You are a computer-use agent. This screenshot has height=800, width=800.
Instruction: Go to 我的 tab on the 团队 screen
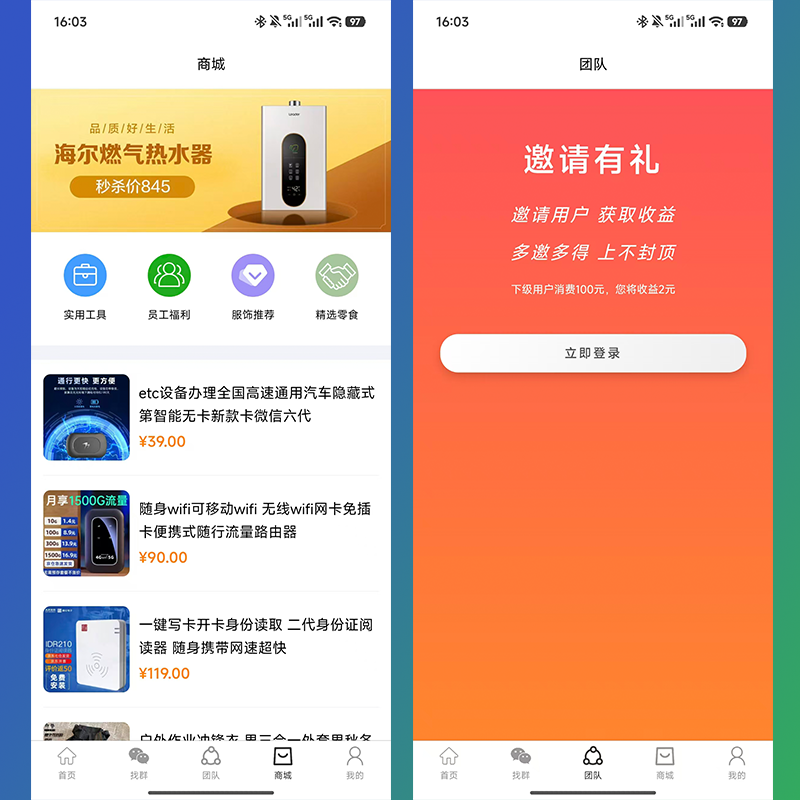pyautogui.click(x=737, y=763)
